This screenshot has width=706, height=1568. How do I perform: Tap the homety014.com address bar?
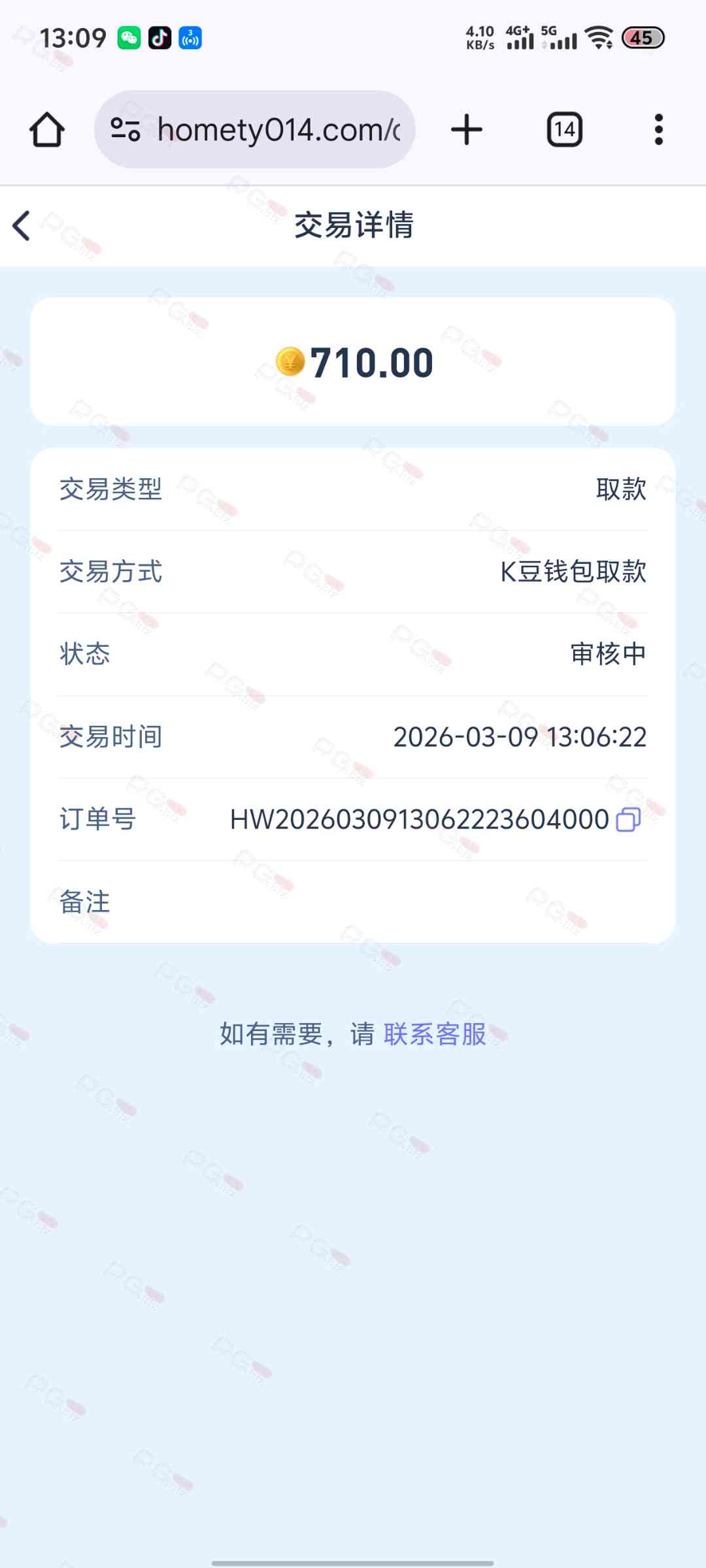tap(278, 130)
